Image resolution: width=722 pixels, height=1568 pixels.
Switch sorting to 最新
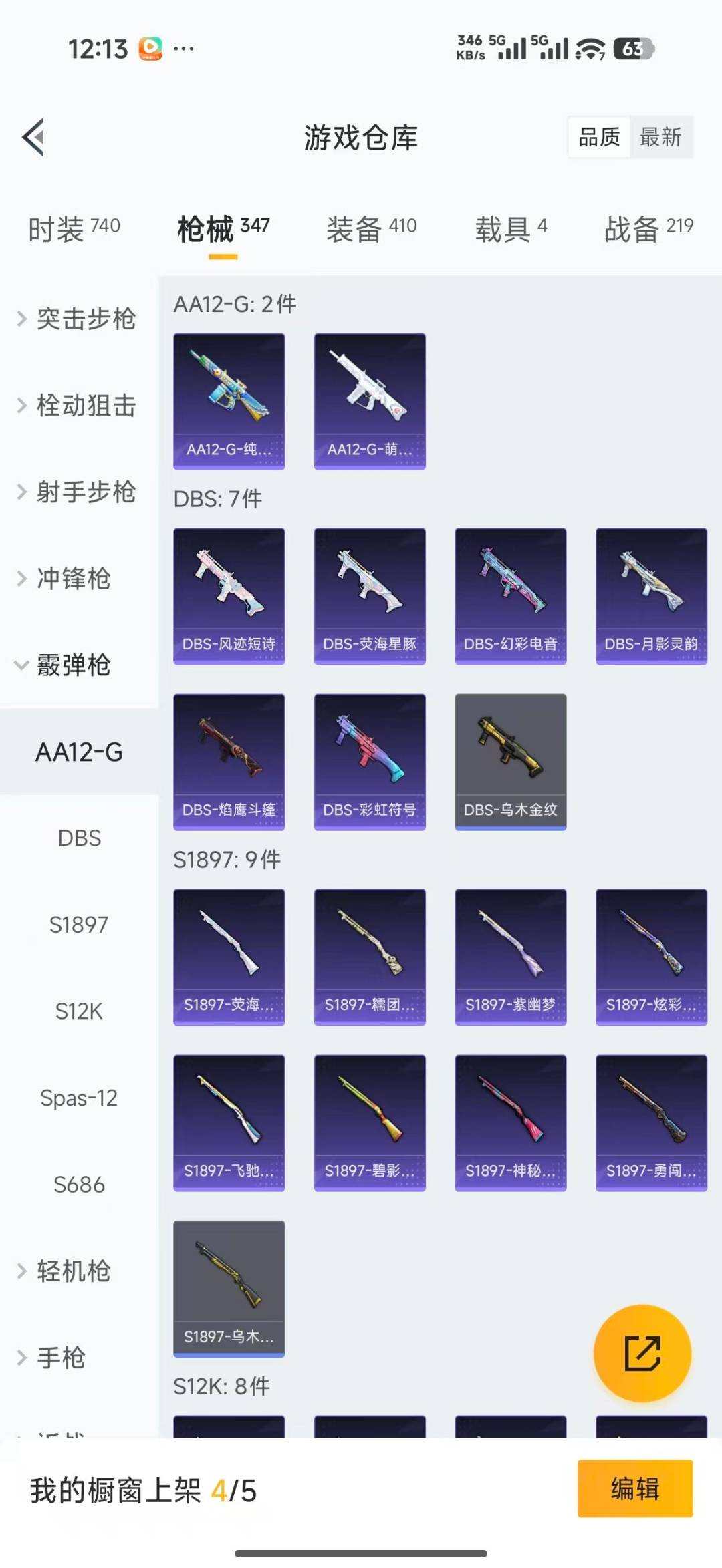(661, 138)
